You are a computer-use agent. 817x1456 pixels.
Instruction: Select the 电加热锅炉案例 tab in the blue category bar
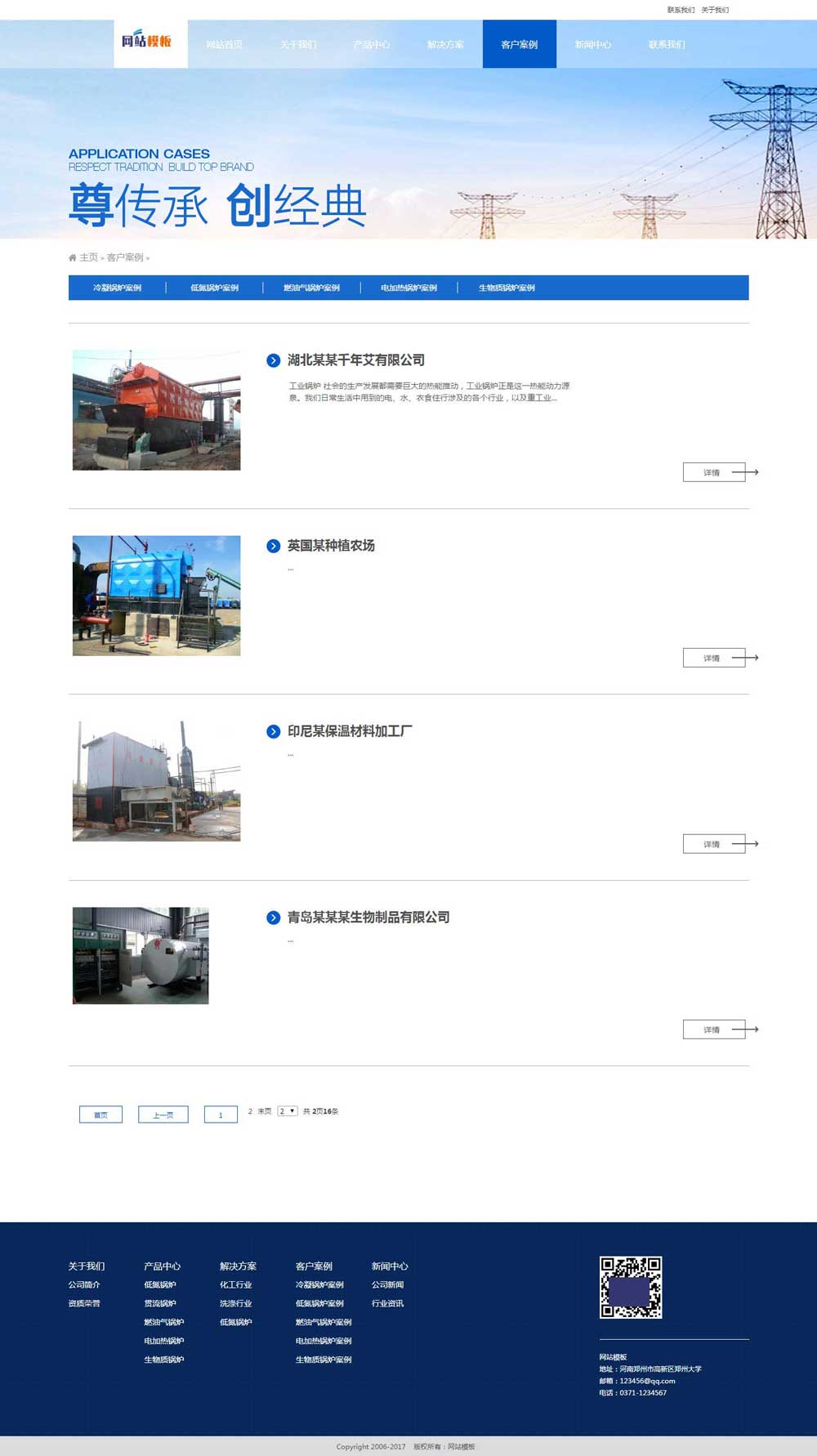408,288
